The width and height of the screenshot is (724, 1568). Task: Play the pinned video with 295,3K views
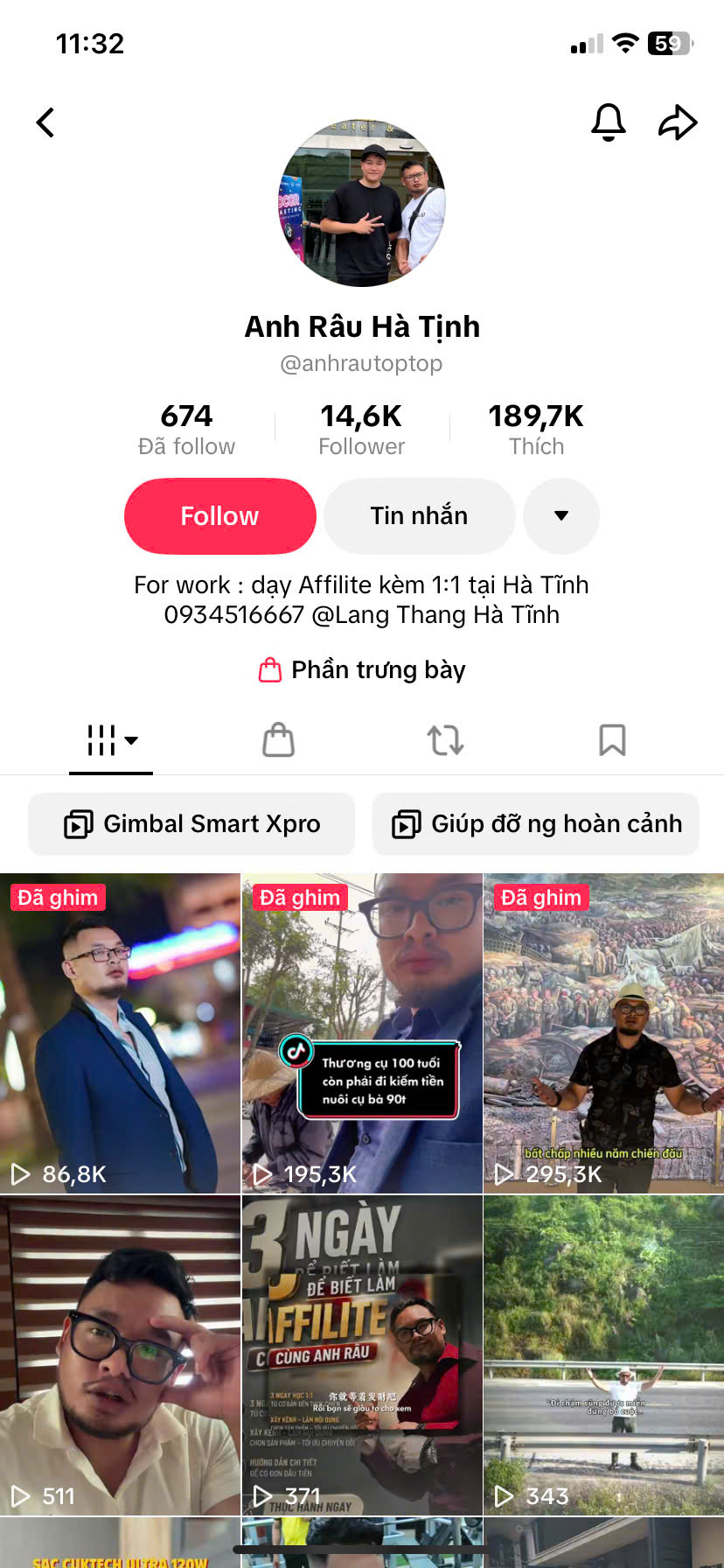(x=604, y=1033)
